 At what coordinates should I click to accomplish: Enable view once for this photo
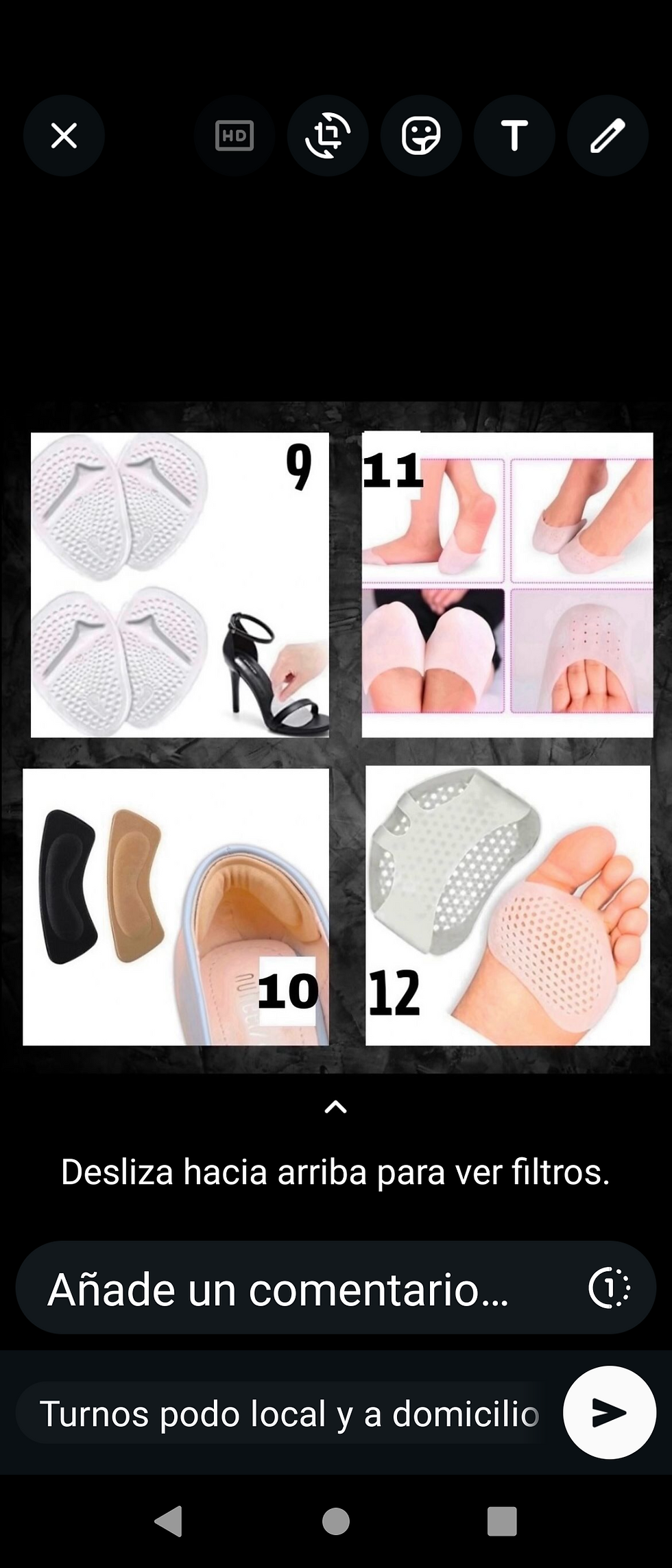coord(609,1288)
